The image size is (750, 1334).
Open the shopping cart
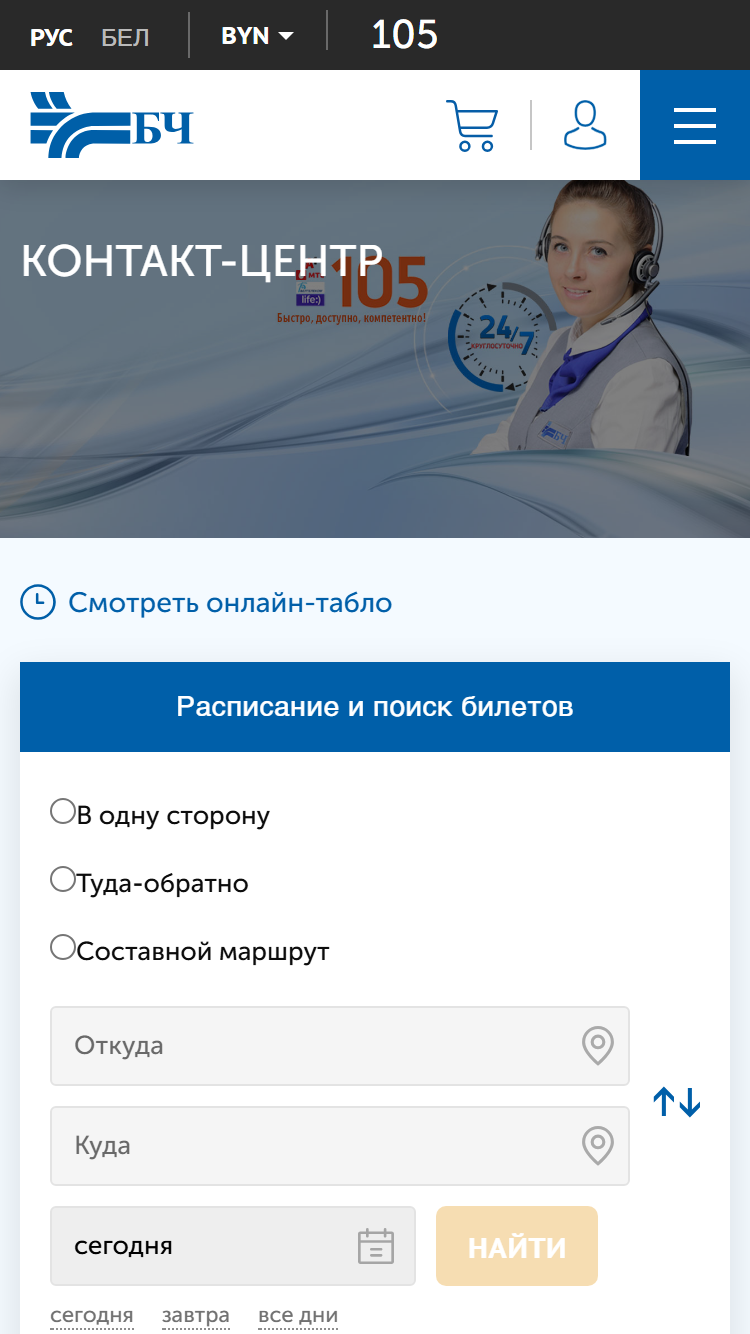pyautogui.click(x=472, y=125)
